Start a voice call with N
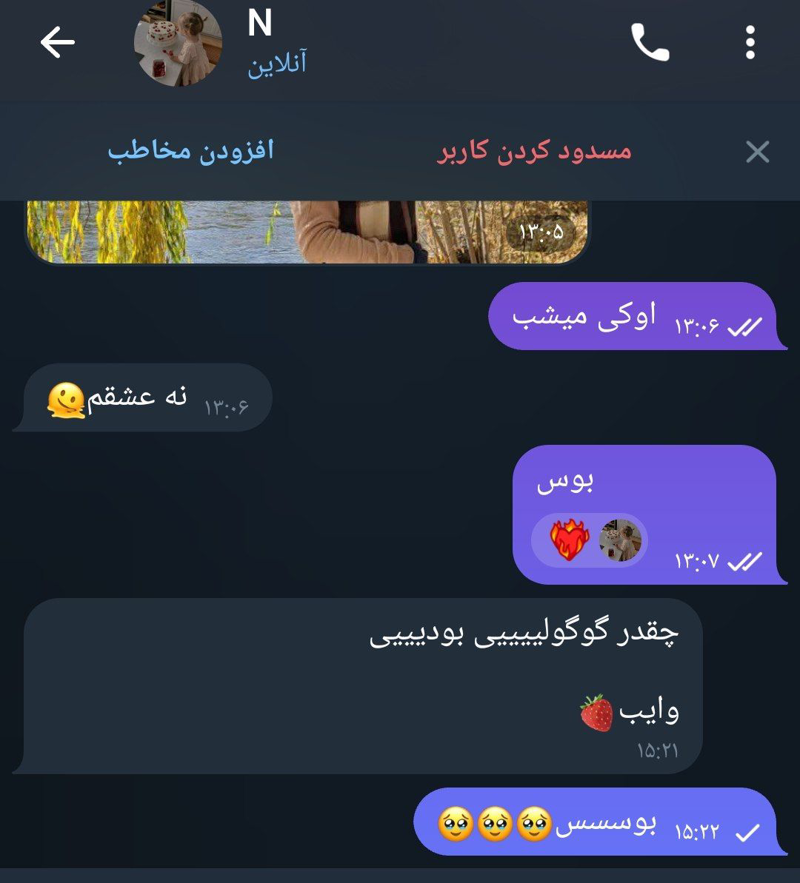 click(650, 42)
